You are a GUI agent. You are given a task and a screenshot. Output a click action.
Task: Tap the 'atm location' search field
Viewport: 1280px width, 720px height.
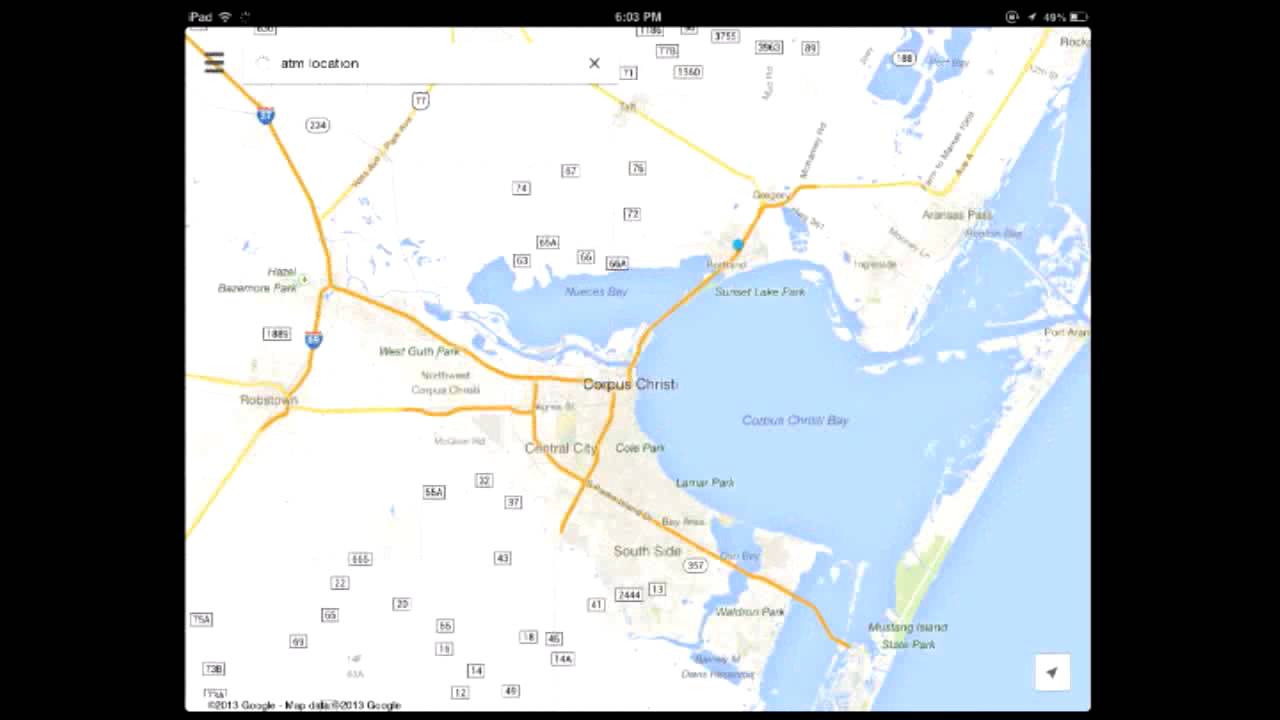[420, 63]
